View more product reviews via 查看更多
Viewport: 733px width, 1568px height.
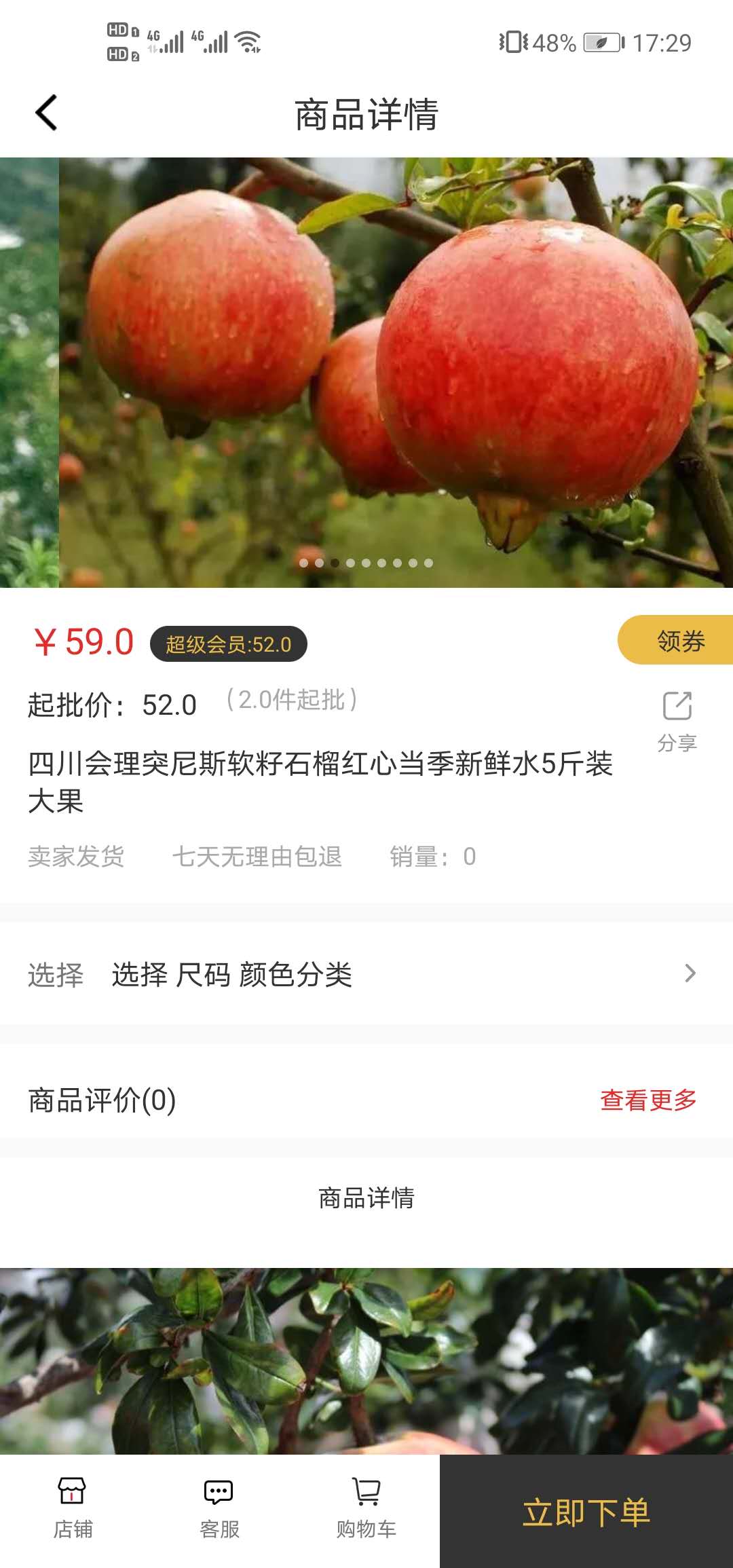pyautogui.click(x=648, y=1100)
